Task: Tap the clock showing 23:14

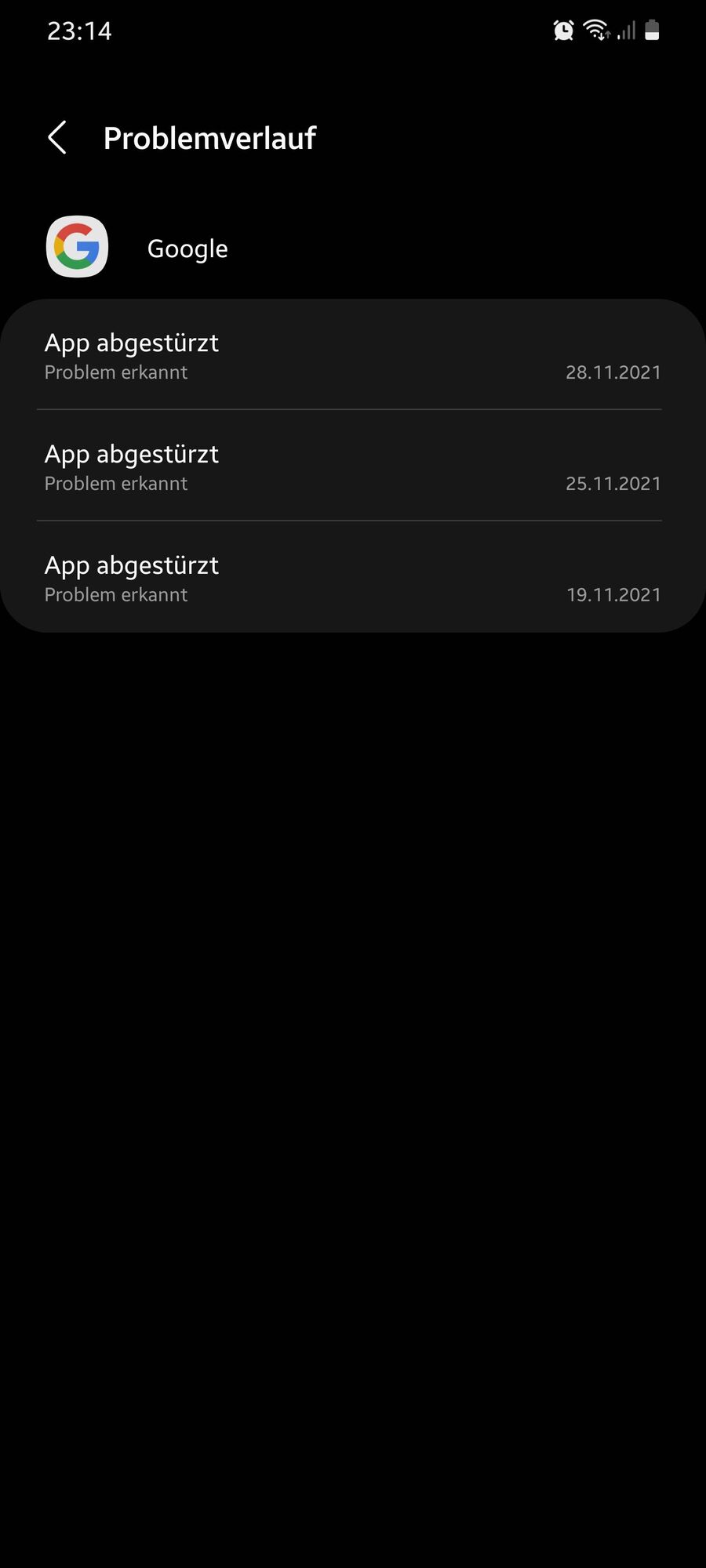Action: pyautogui.click(x=80, y=31)
